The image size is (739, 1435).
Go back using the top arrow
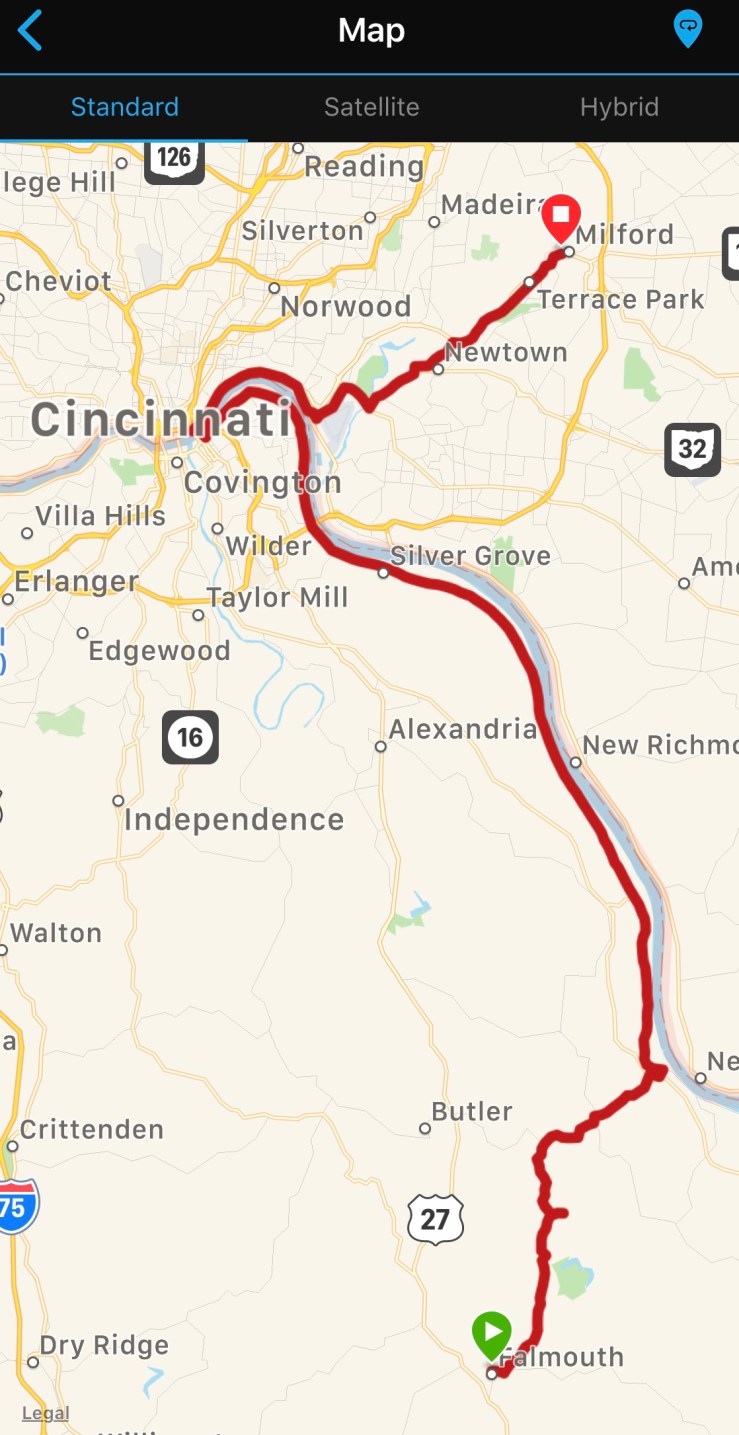point(31,31)
